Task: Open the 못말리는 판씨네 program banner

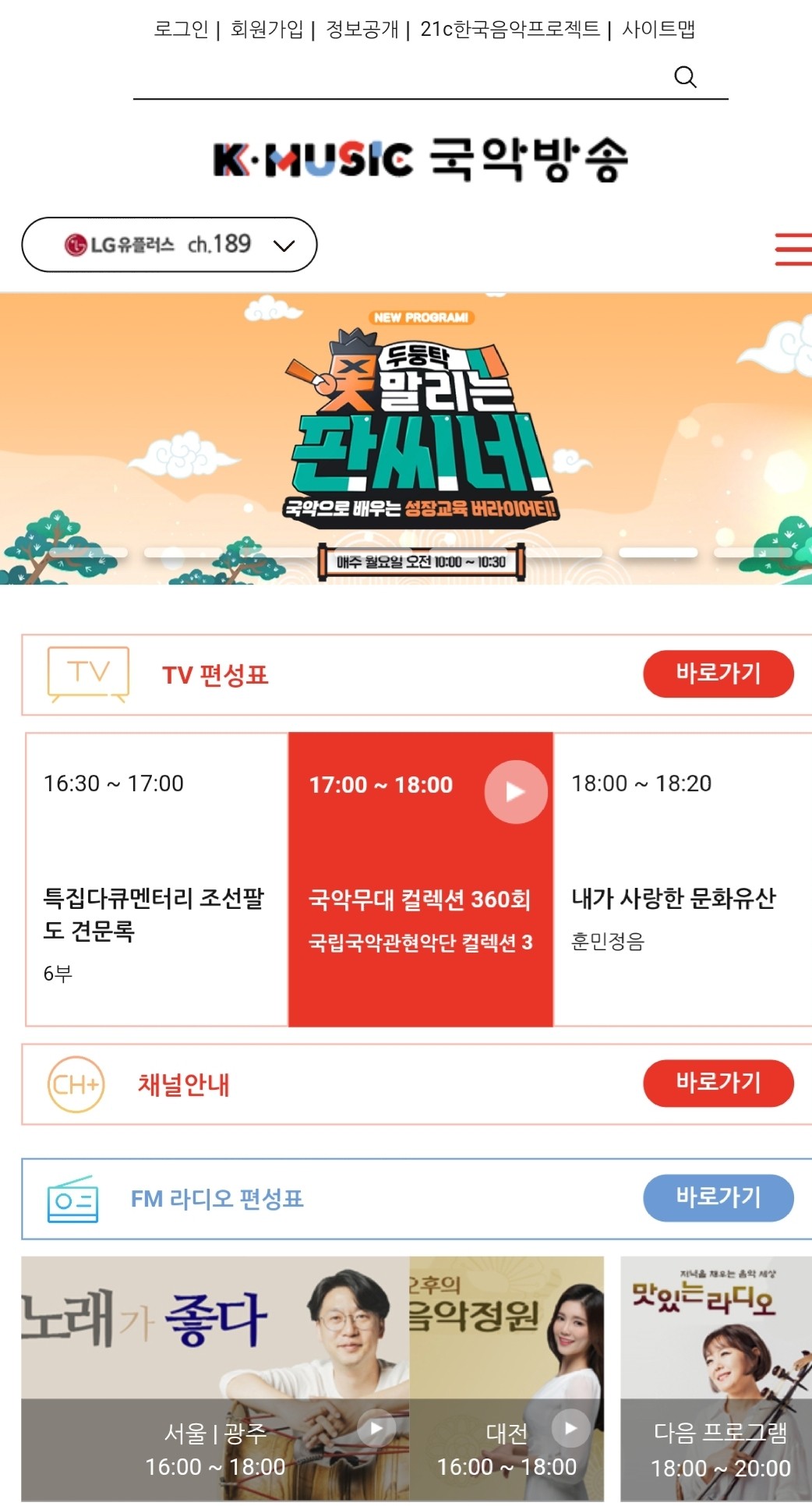Action: point(406,439)
